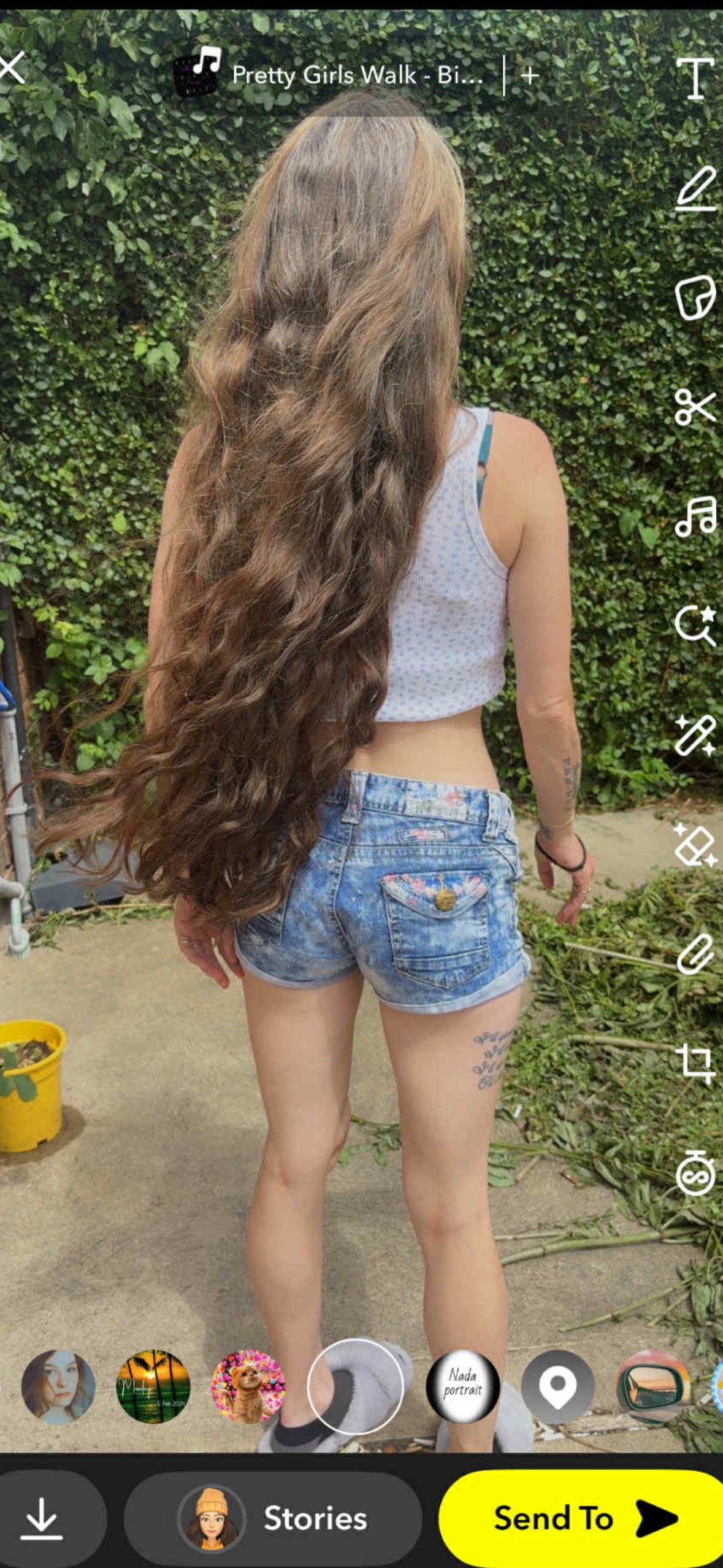Select the scissors cutout tool
Image resolution: width=723 pixels, height=1568 pixels.
(x=695, y=407)
